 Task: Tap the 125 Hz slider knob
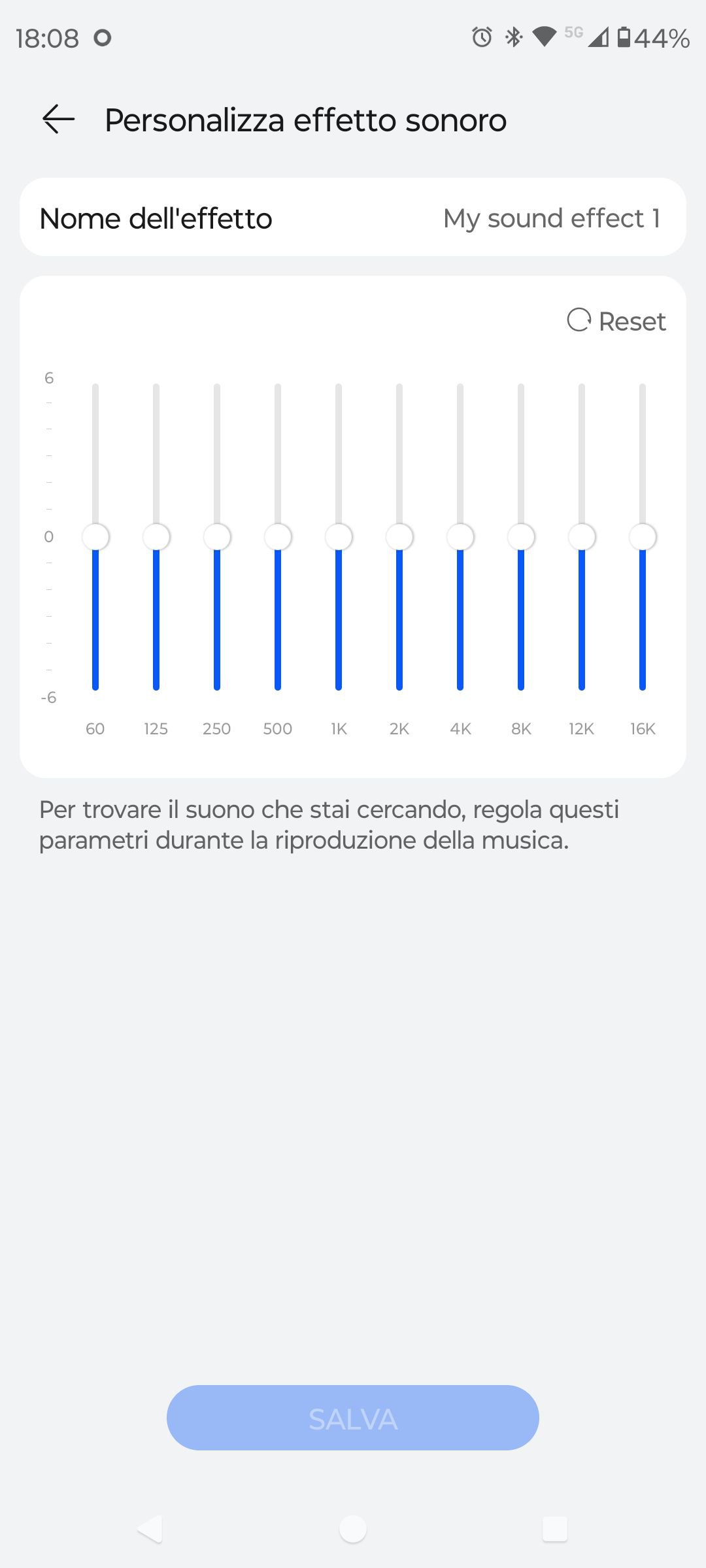pyautogui.click(x=156, y=537)
